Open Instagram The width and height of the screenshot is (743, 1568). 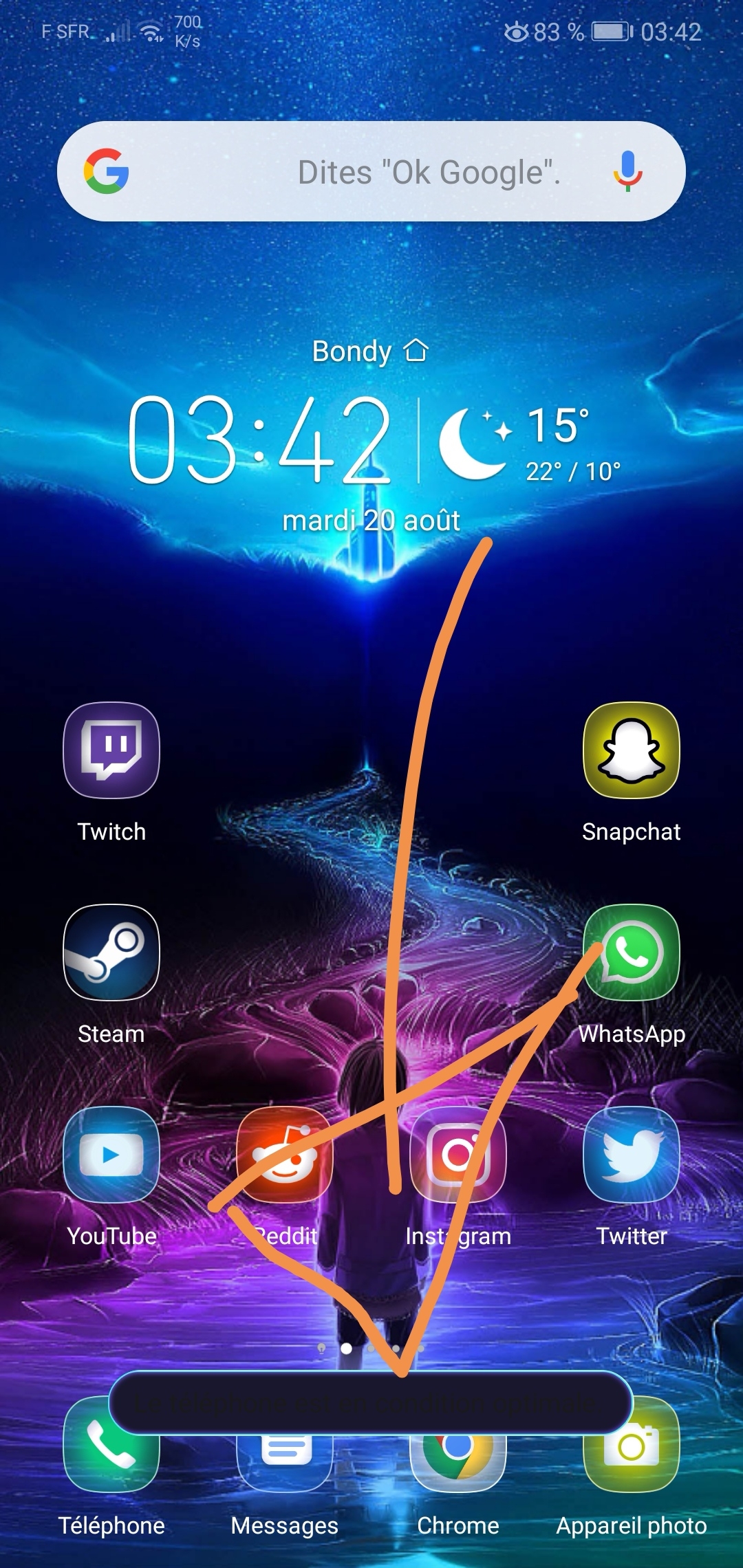coord(457,1154)
